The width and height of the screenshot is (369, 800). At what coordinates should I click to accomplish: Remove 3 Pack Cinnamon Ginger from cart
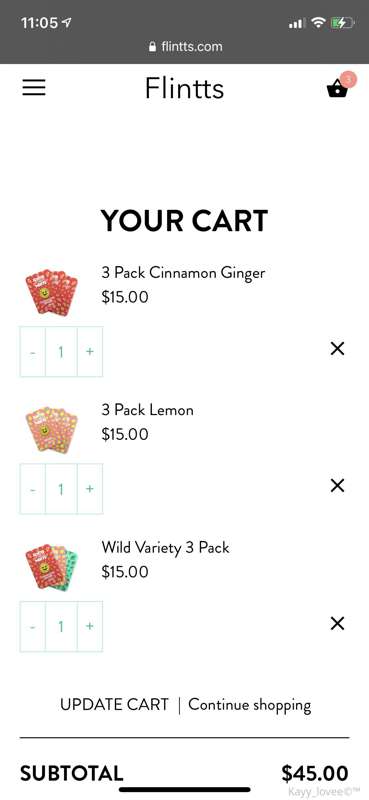(337, 349)
